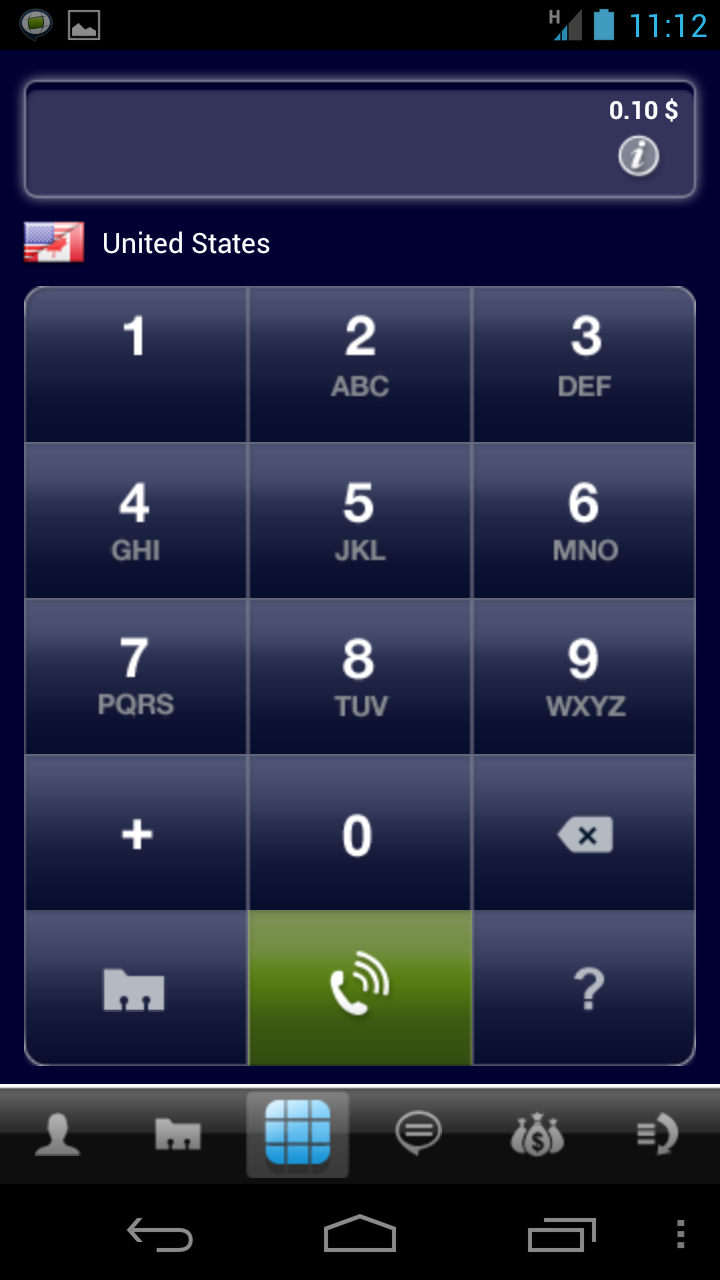Open the question mark help key

(x=584, y=987)
